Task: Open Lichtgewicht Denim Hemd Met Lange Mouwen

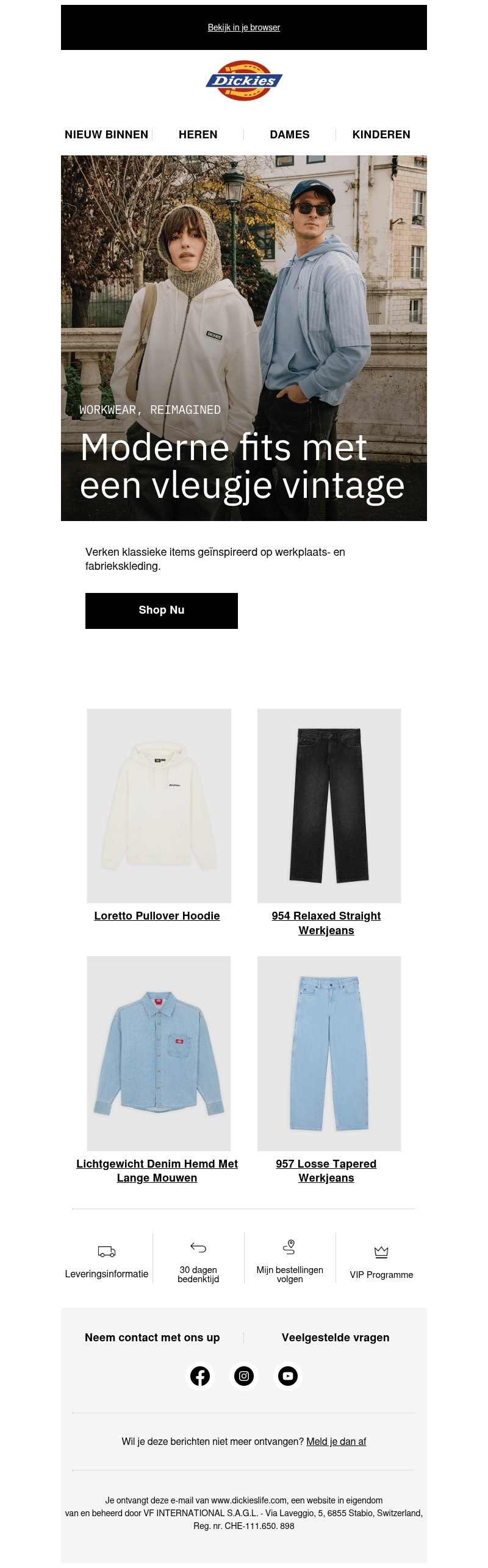Action: [157, 1171]
